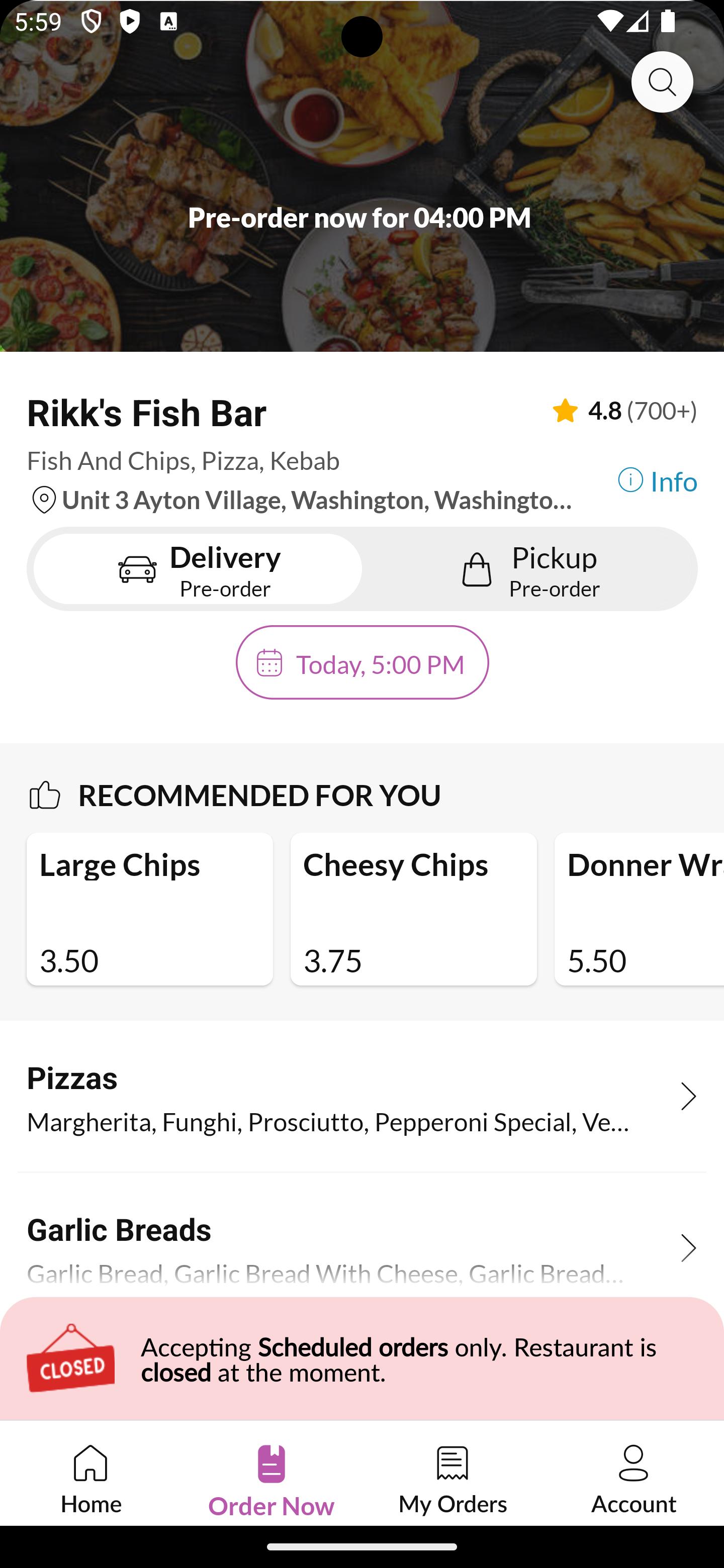Open restaurant Info
724x1568 pixels.
tap(658, 481)
